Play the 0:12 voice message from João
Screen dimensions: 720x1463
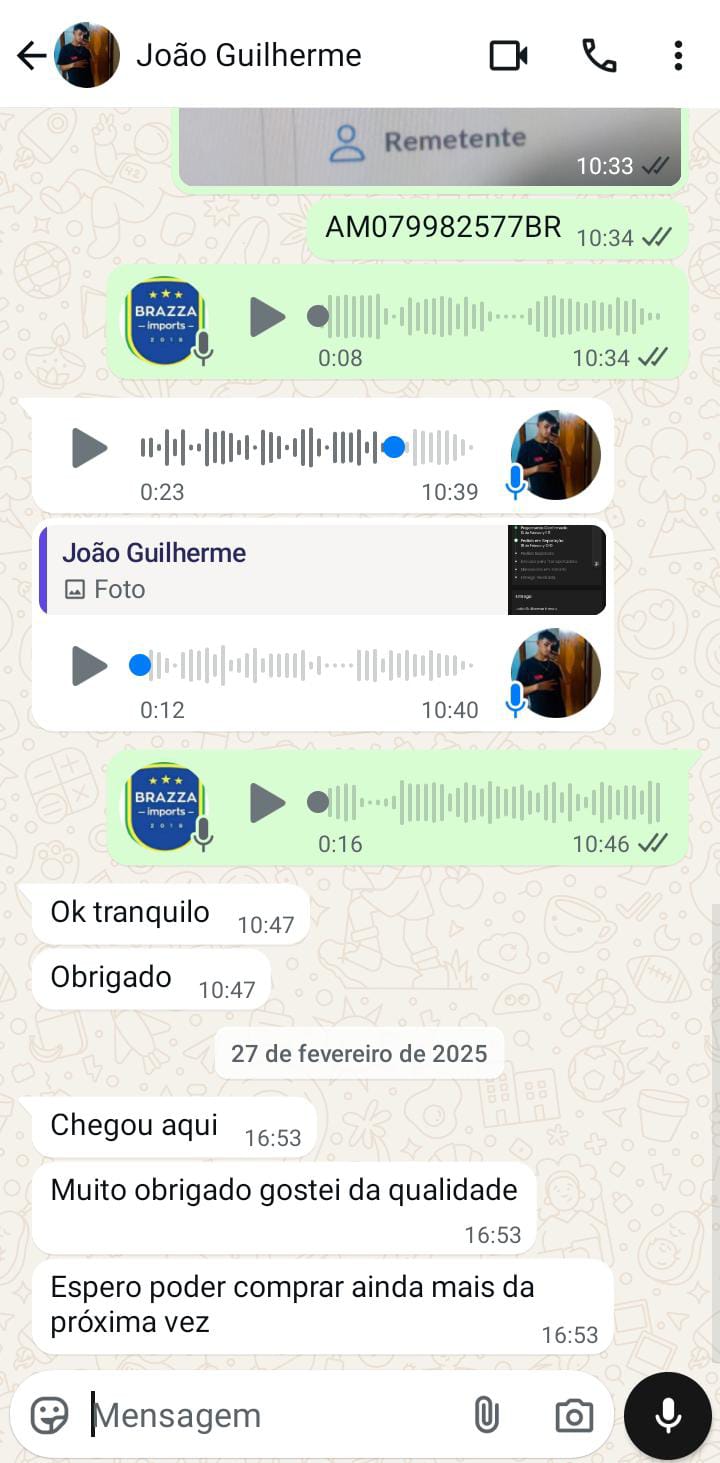coord(89,665)
